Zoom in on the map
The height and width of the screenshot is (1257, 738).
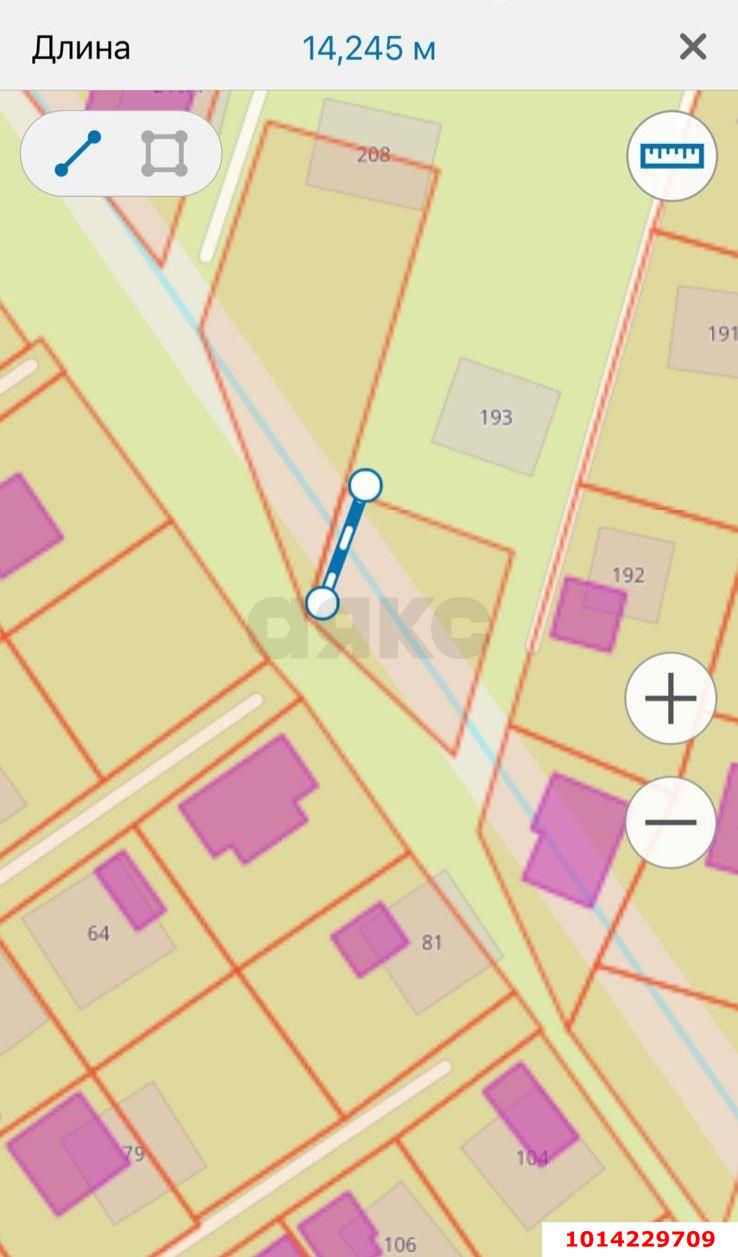670,698
